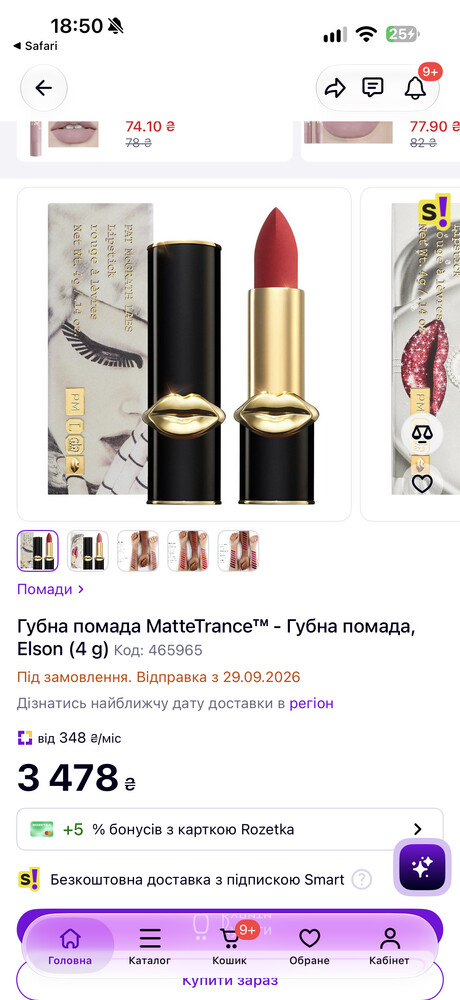
Task: Add product to comparison with scales icon
Action: pyautogui.click(x=422, y=434)
